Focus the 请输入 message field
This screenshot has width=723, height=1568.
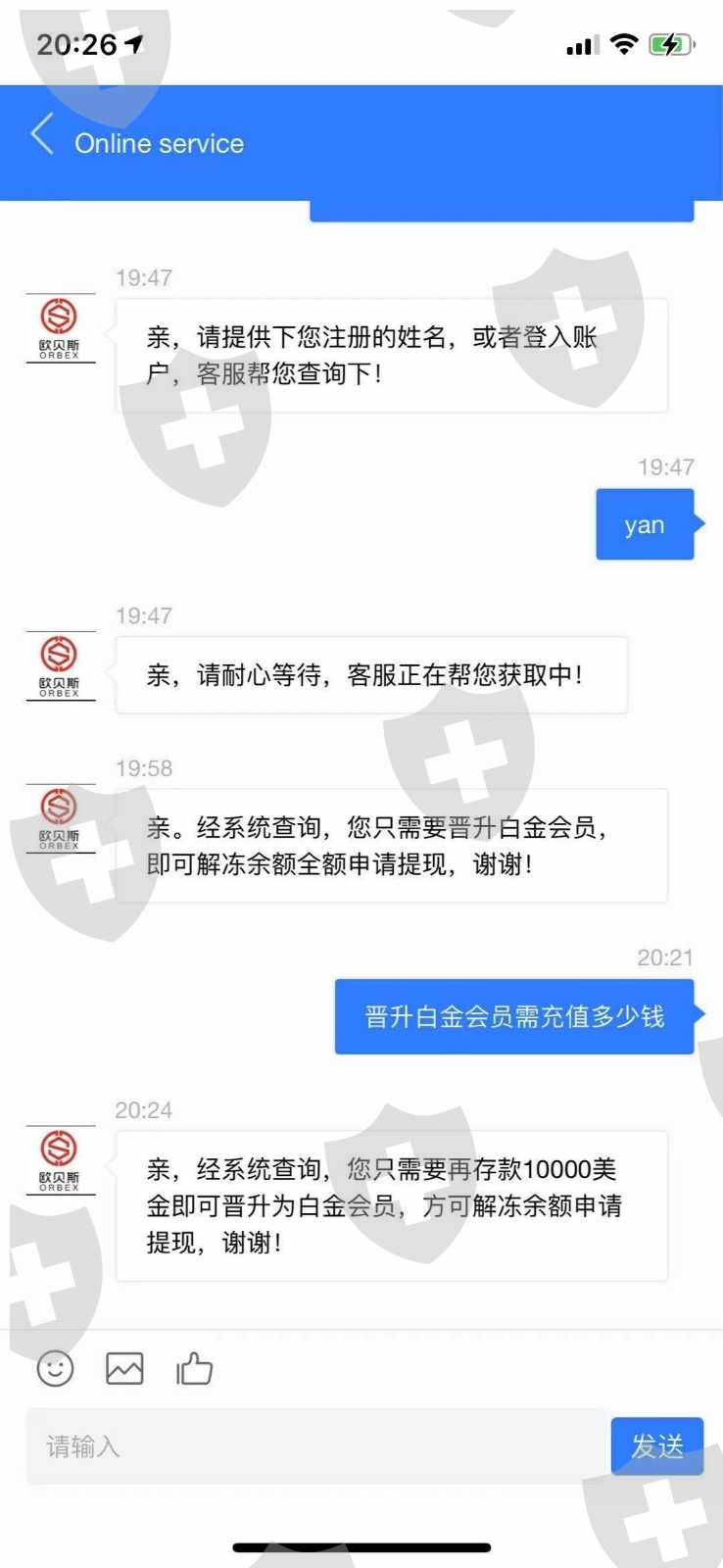[315, 1446]
